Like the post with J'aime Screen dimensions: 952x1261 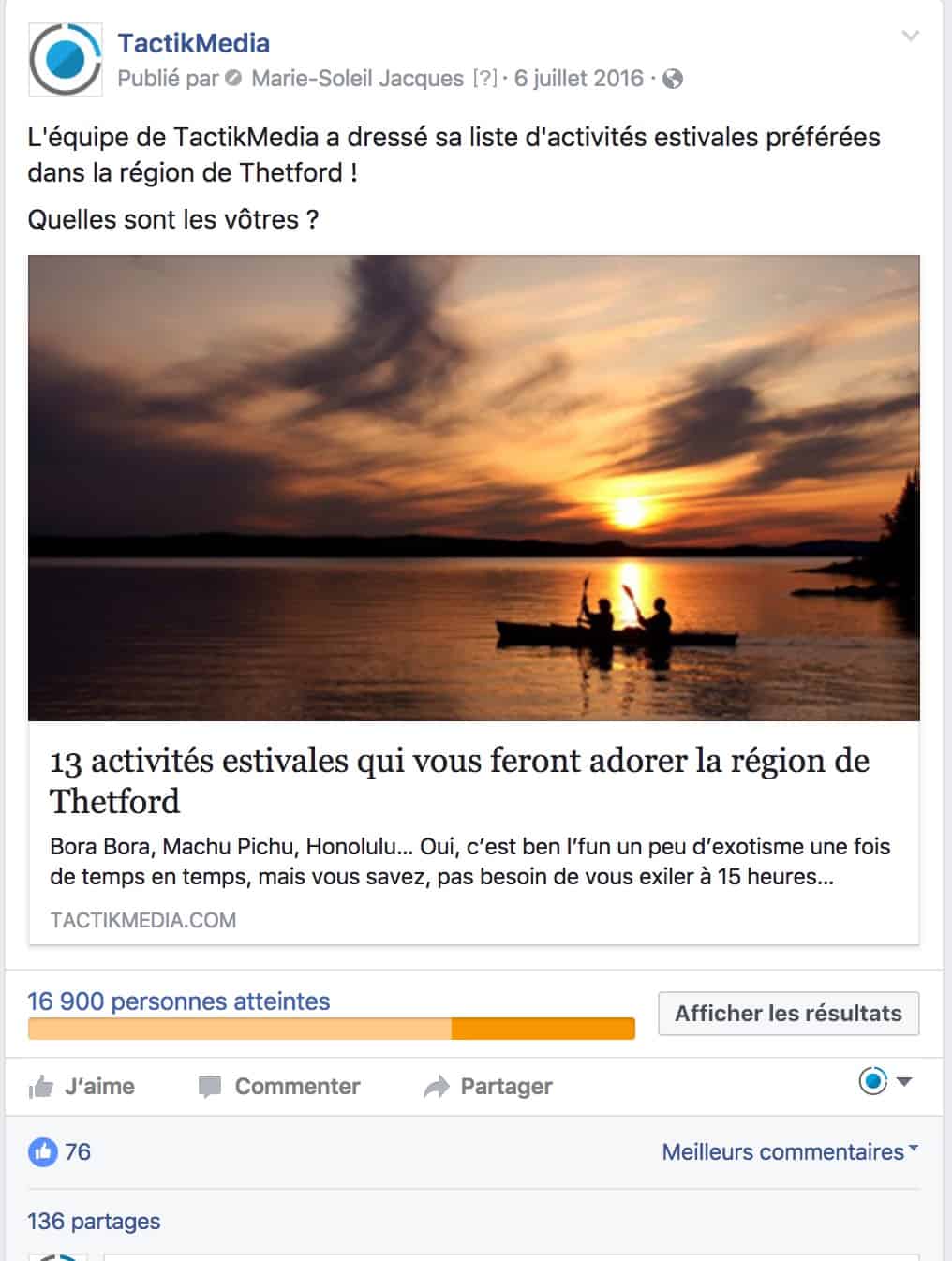pos(82,1087)
